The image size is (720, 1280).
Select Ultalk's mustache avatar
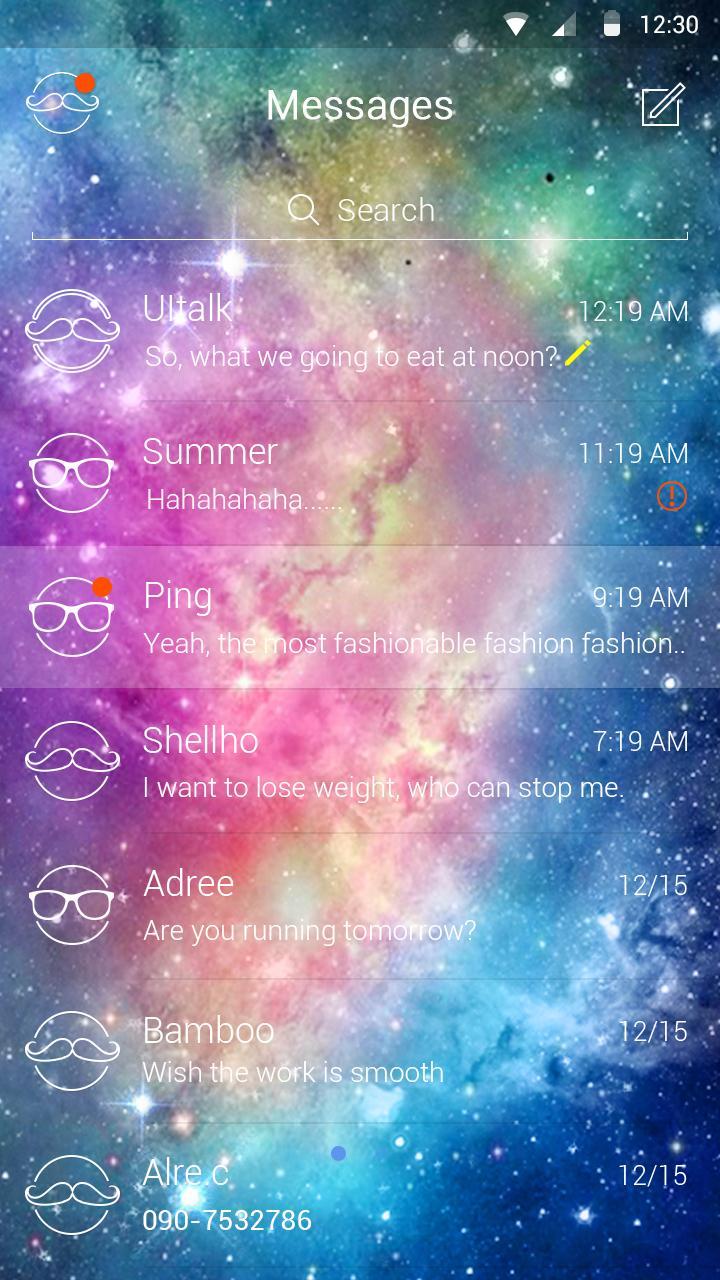[71, 331]
